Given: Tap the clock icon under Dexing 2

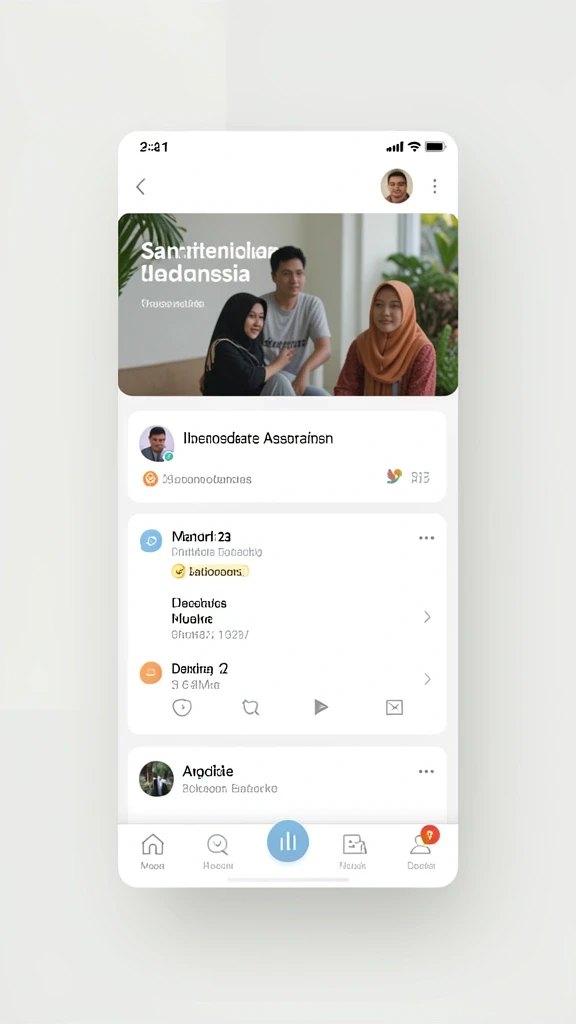Looking at the screenshot, I should pyautogui.click(x=182, y=707).
